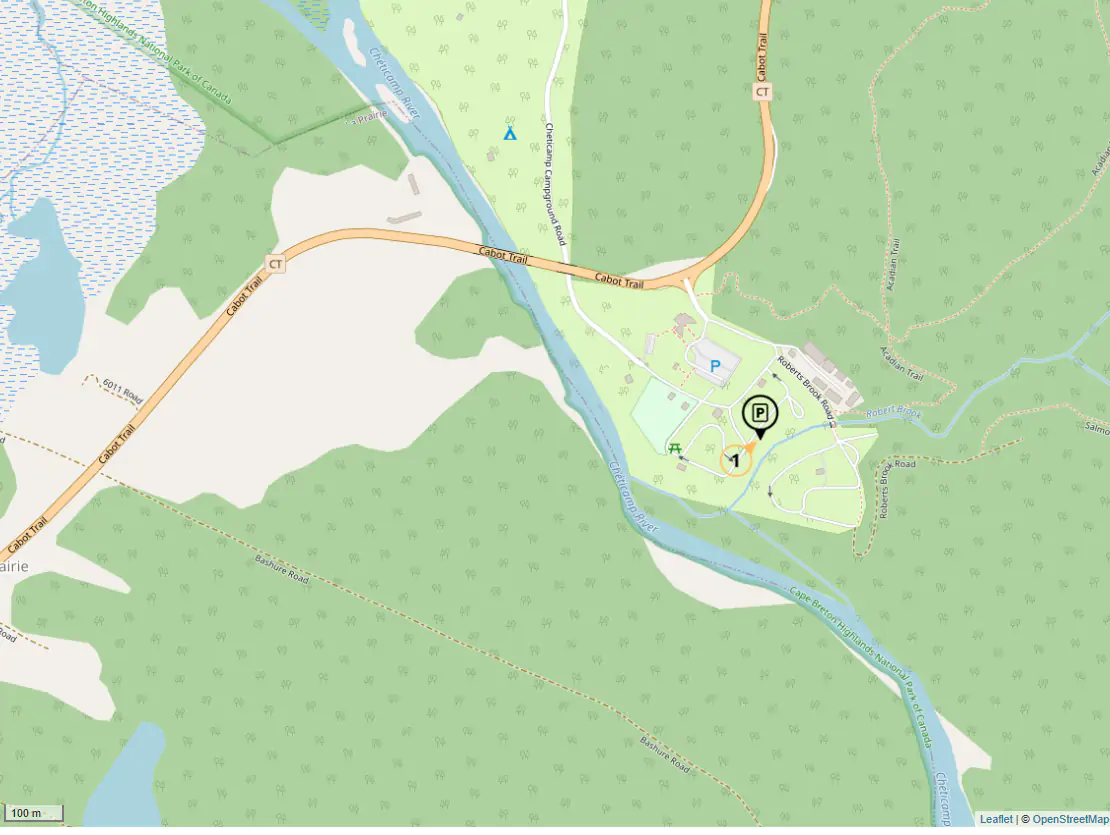Select the orange circle marker numbered 1
The image size is (1110, 835).
736,460
